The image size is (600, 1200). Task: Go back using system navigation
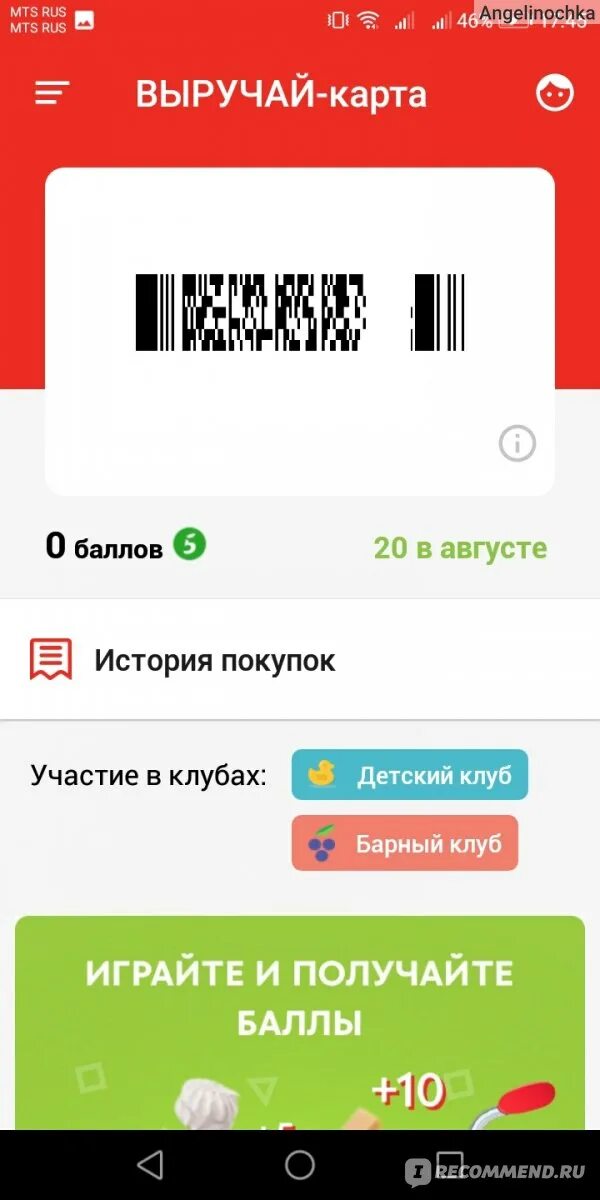[x=150, y=1165]
